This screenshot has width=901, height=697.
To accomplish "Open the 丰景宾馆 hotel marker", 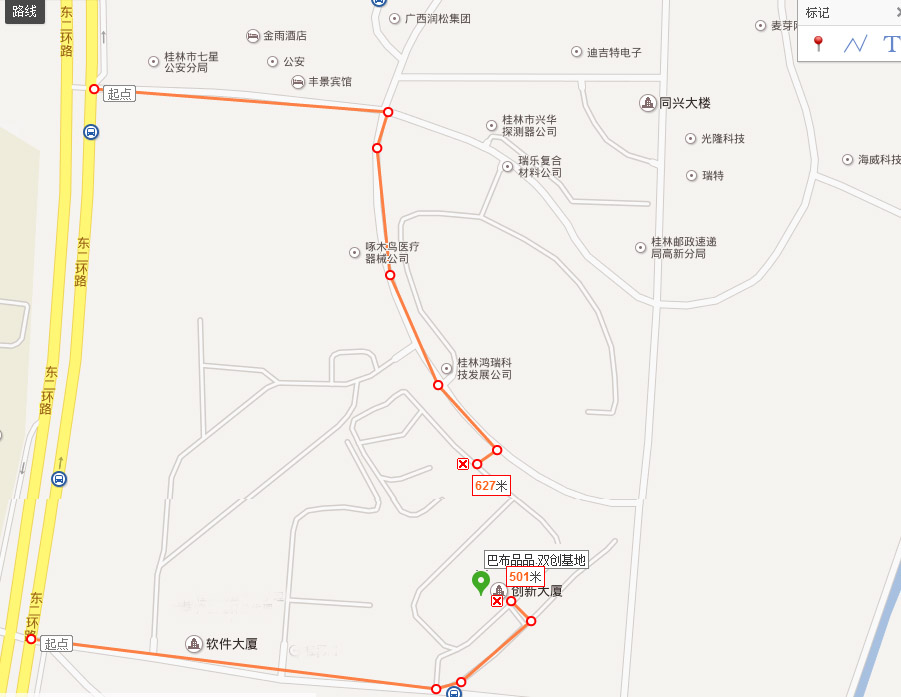I will pyautogui.click(x=298, y=82).
